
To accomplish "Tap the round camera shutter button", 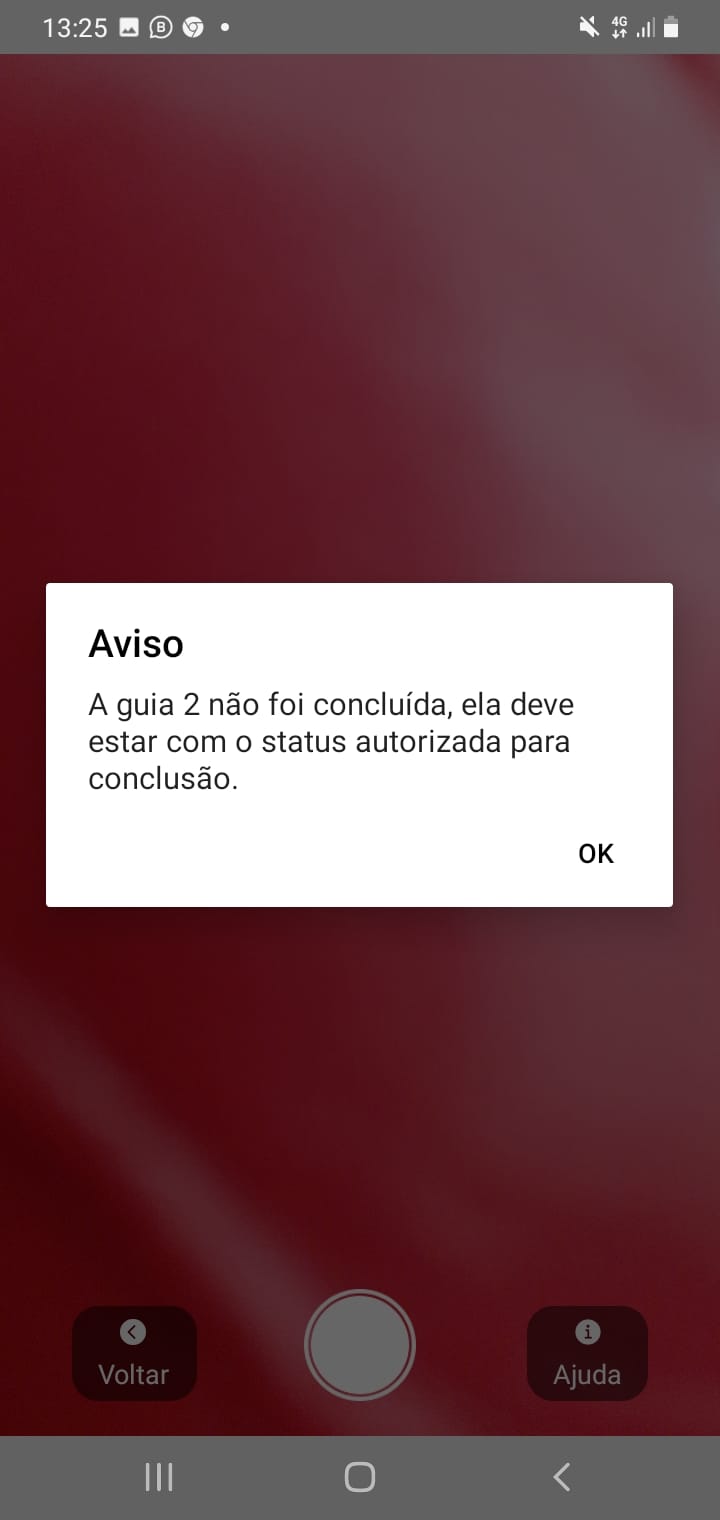I will (x=360, y=1345).
